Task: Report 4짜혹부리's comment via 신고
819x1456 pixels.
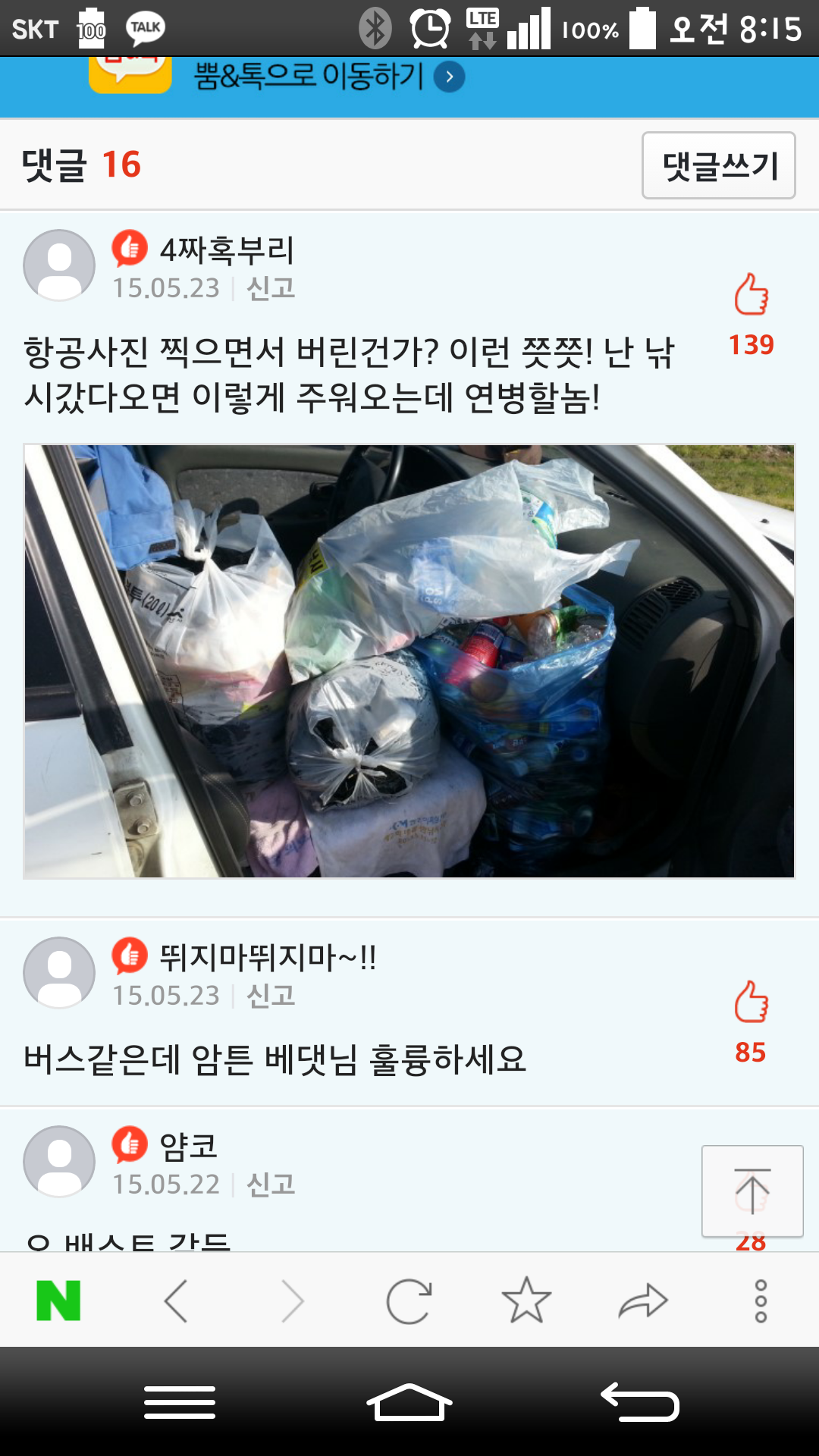Action: tap(271, 288)
